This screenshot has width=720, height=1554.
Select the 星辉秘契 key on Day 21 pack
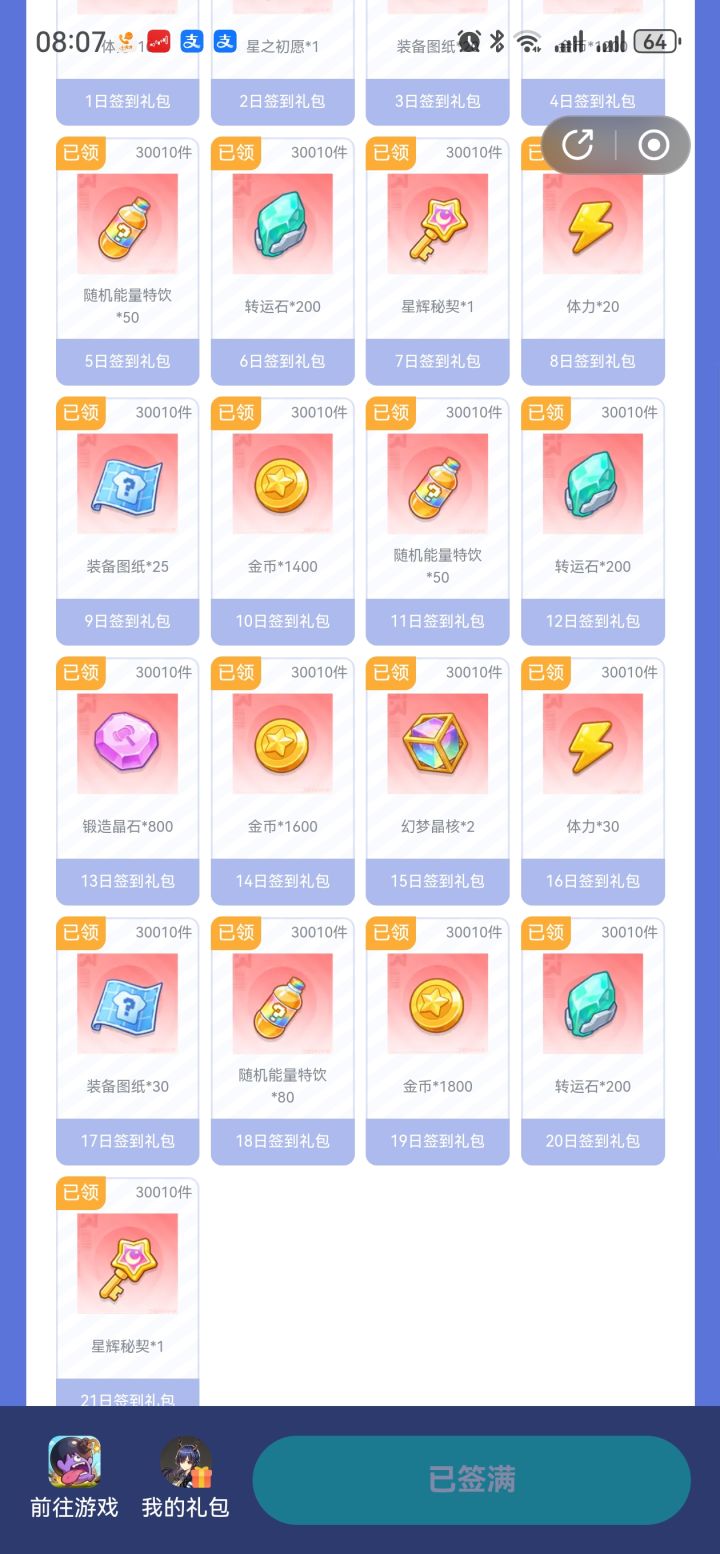pyautogui.click(x=127, y=1263)
